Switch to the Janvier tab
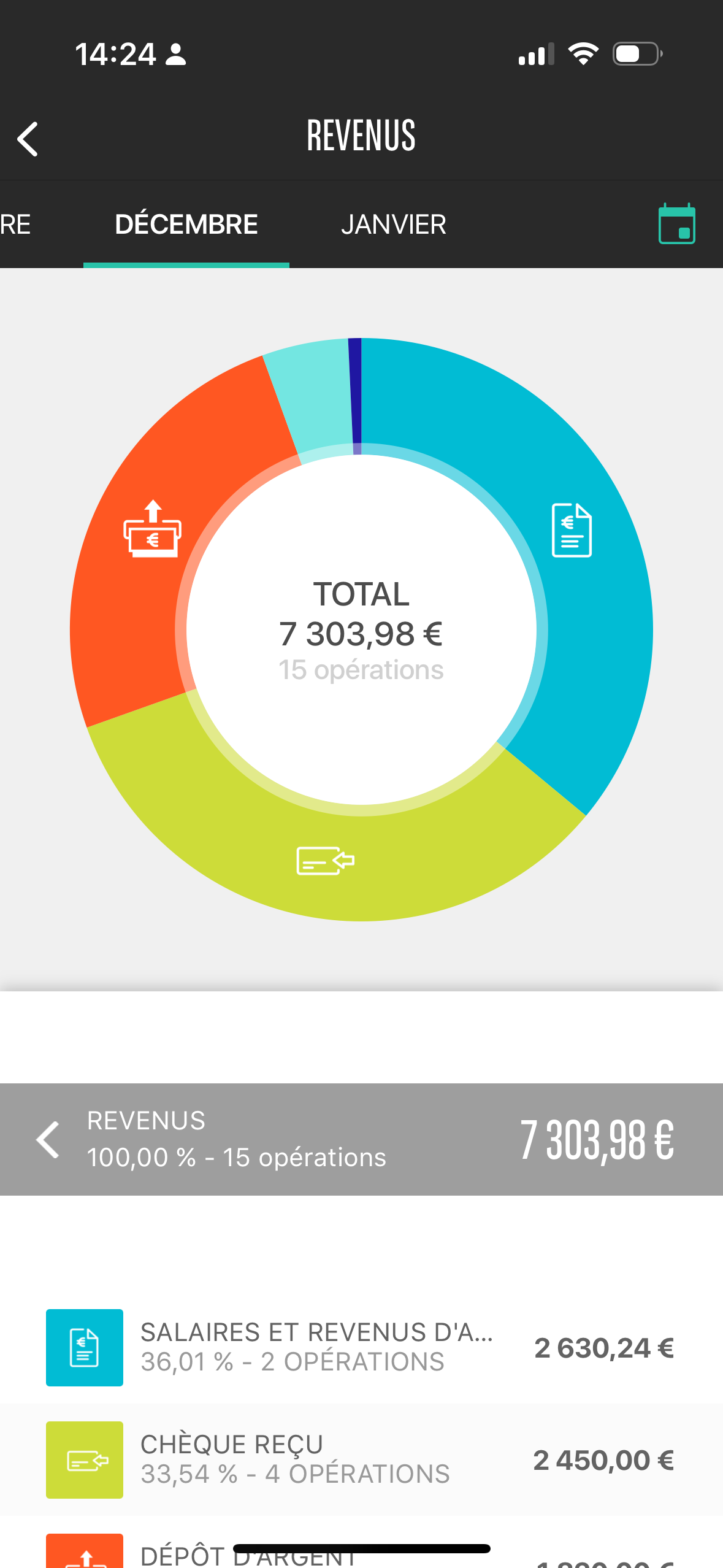 coord(393,225)
